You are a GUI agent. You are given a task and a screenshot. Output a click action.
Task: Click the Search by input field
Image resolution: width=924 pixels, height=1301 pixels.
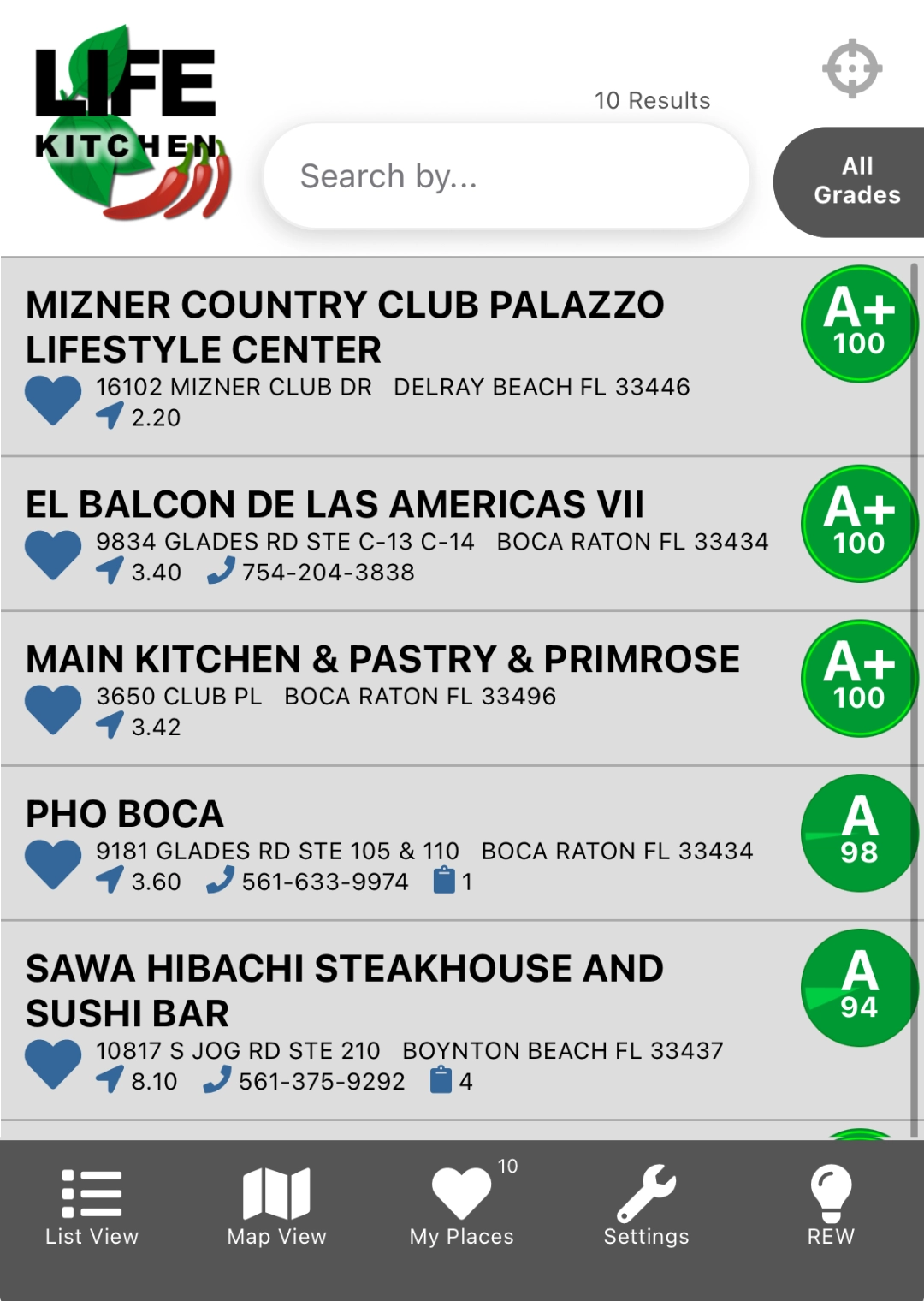506,175
